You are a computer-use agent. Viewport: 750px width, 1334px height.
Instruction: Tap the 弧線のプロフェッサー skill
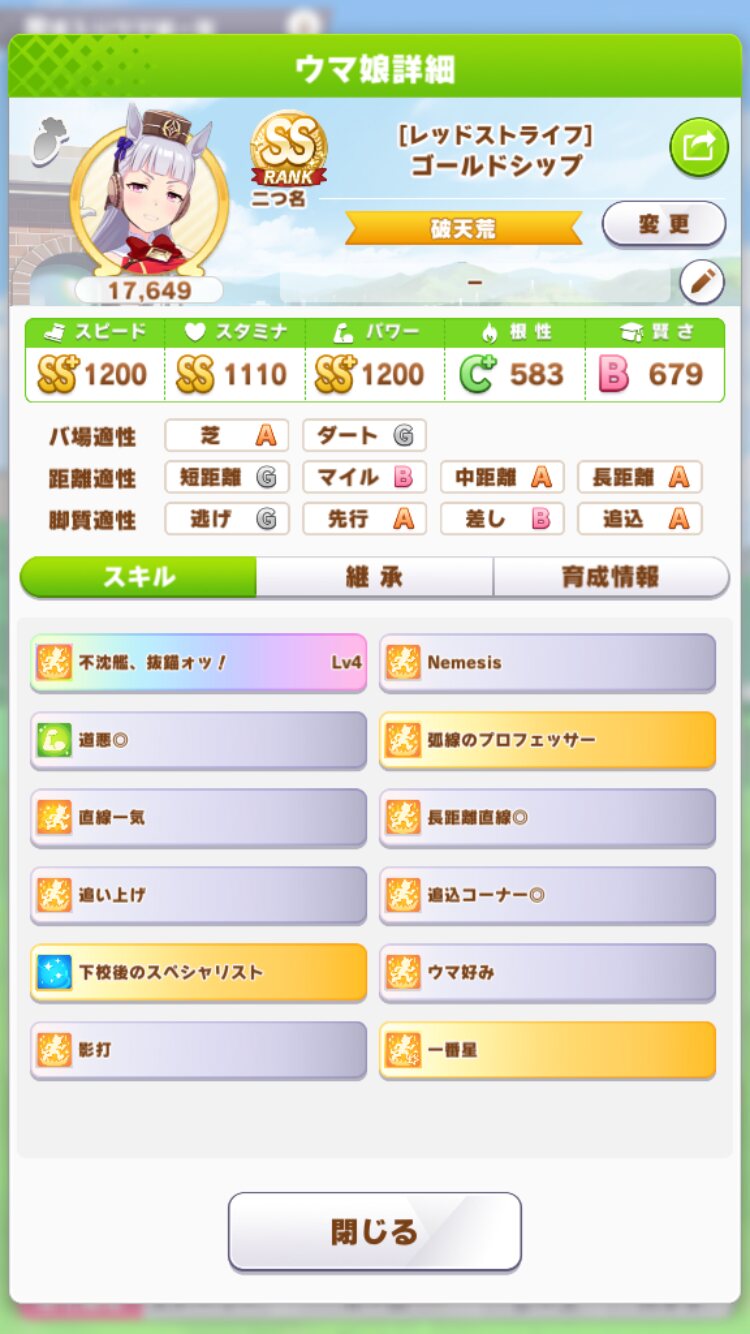547,740
